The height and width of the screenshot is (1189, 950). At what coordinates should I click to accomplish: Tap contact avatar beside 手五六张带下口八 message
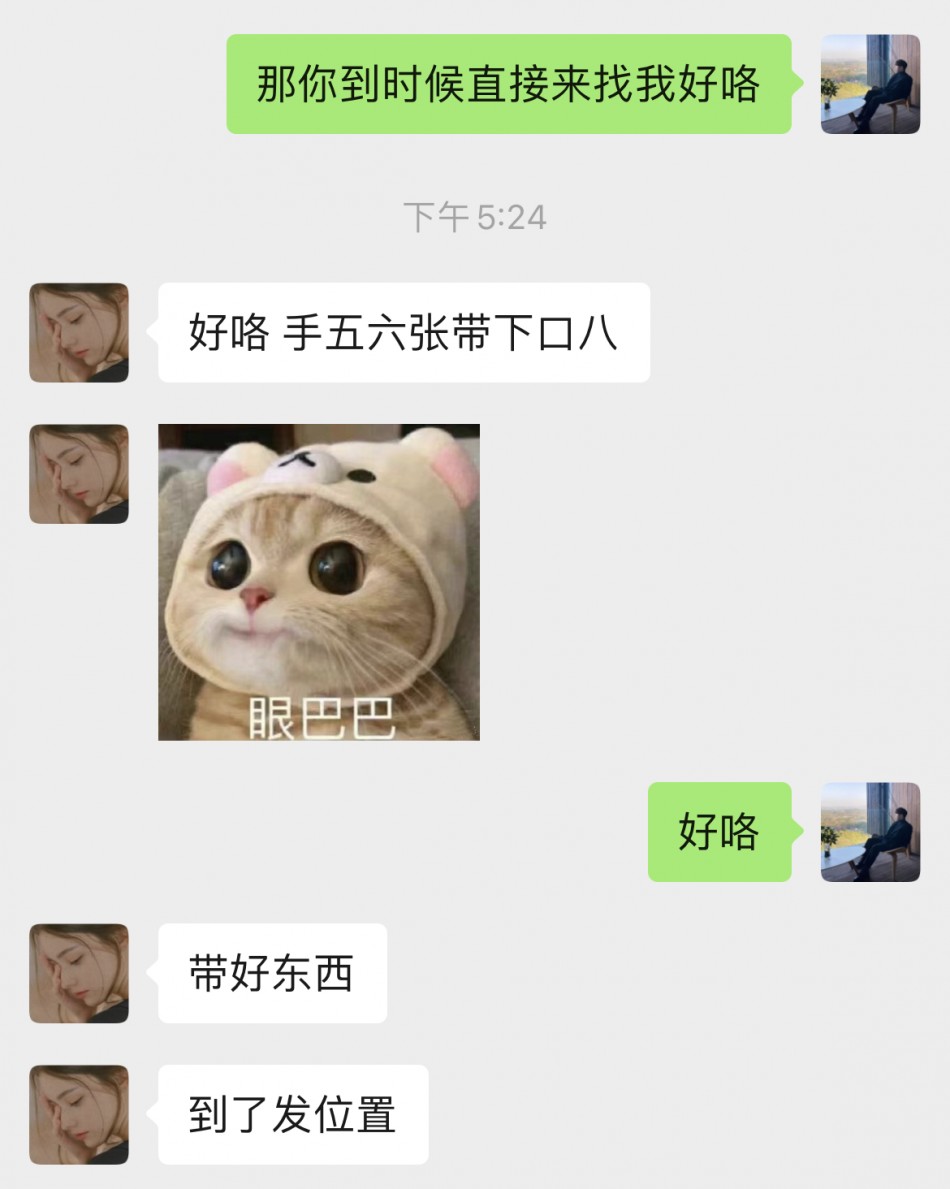tap(79, 332)
